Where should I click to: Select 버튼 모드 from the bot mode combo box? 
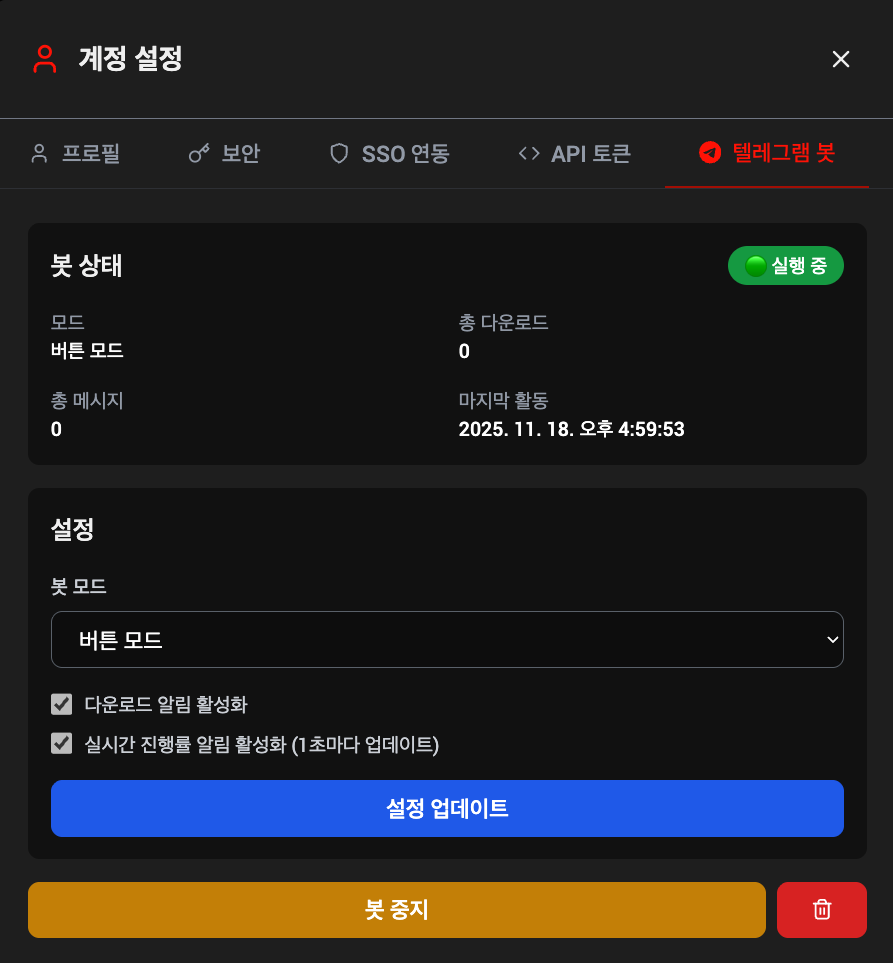pyautogui.click(x=447, y=639)
